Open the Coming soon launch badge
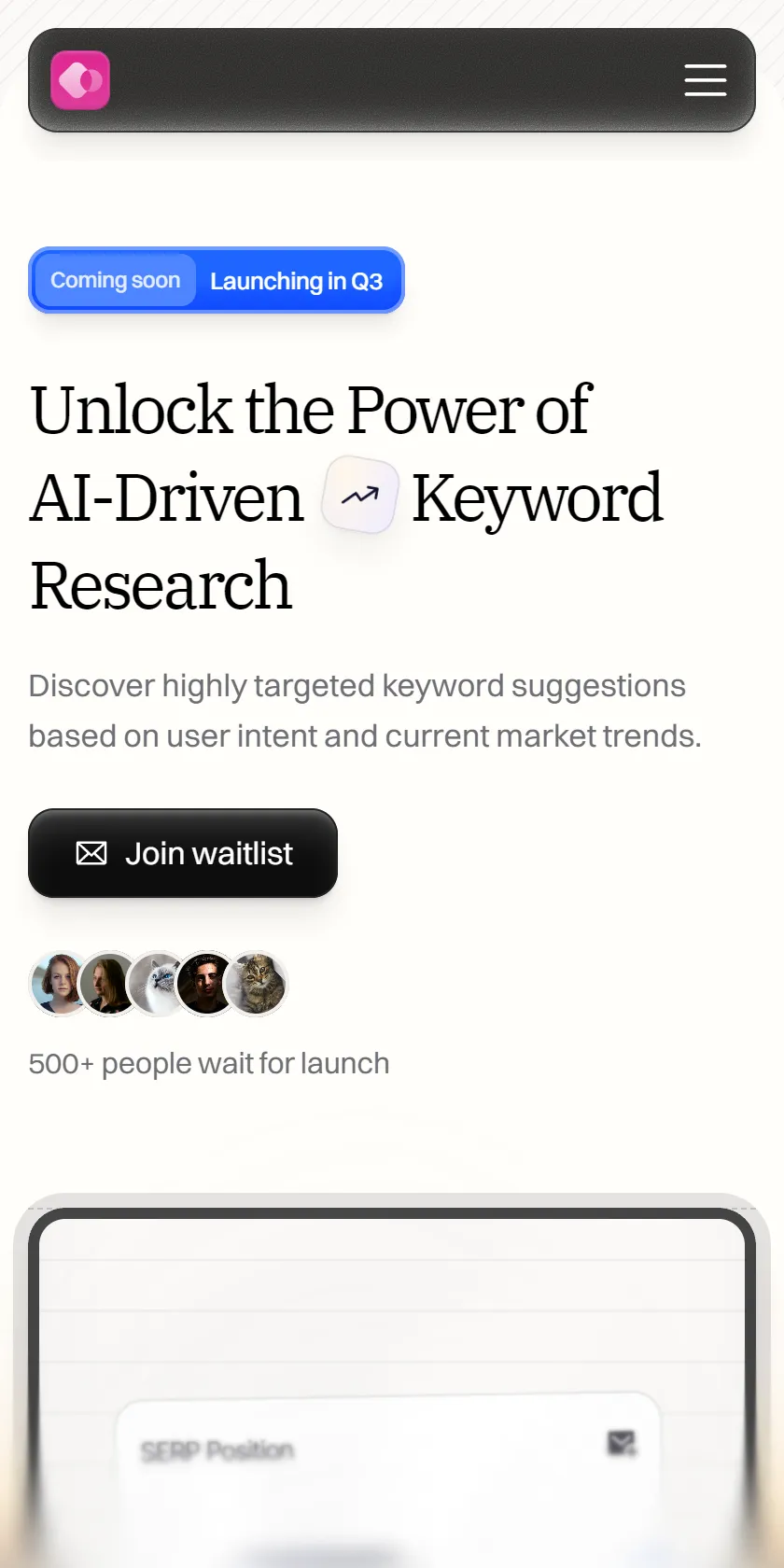This screenshot has width=784, height=1568. (217, 280)
